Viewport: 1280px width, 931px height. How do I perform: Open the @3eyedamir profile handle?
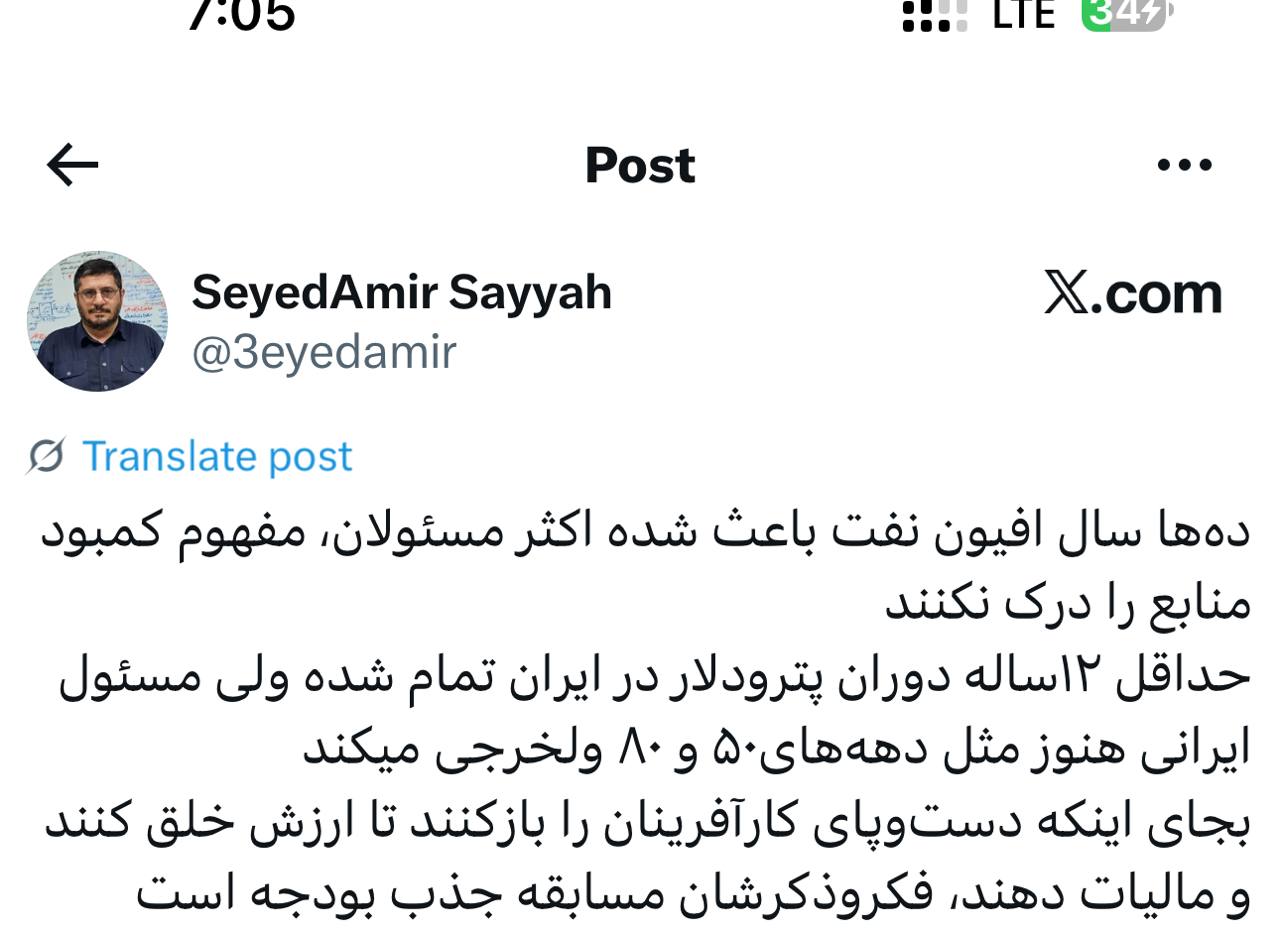[324, 353]
